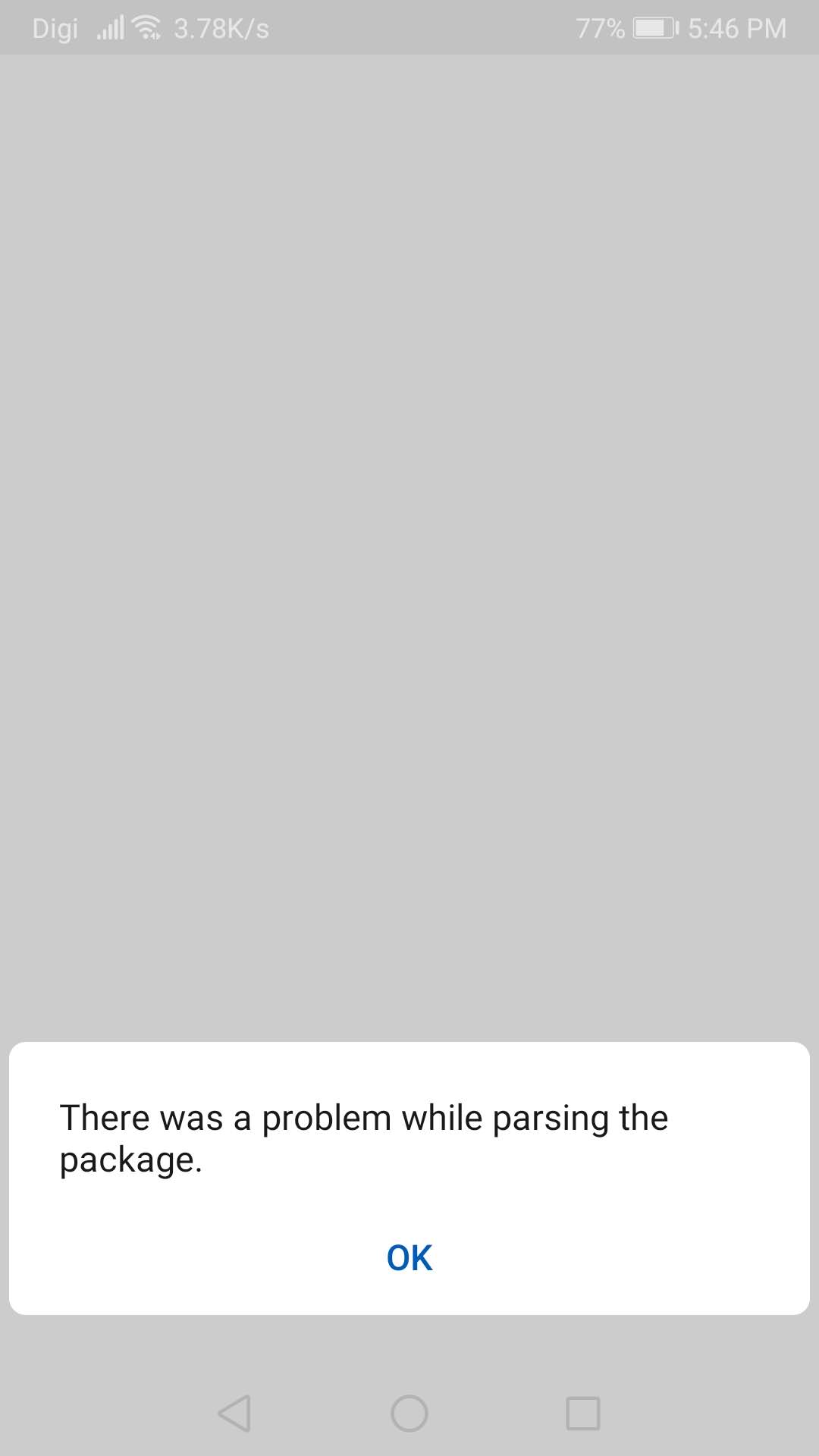Return to the home screen
This screenshot has height=1456, width=819.
[409, 1414]
